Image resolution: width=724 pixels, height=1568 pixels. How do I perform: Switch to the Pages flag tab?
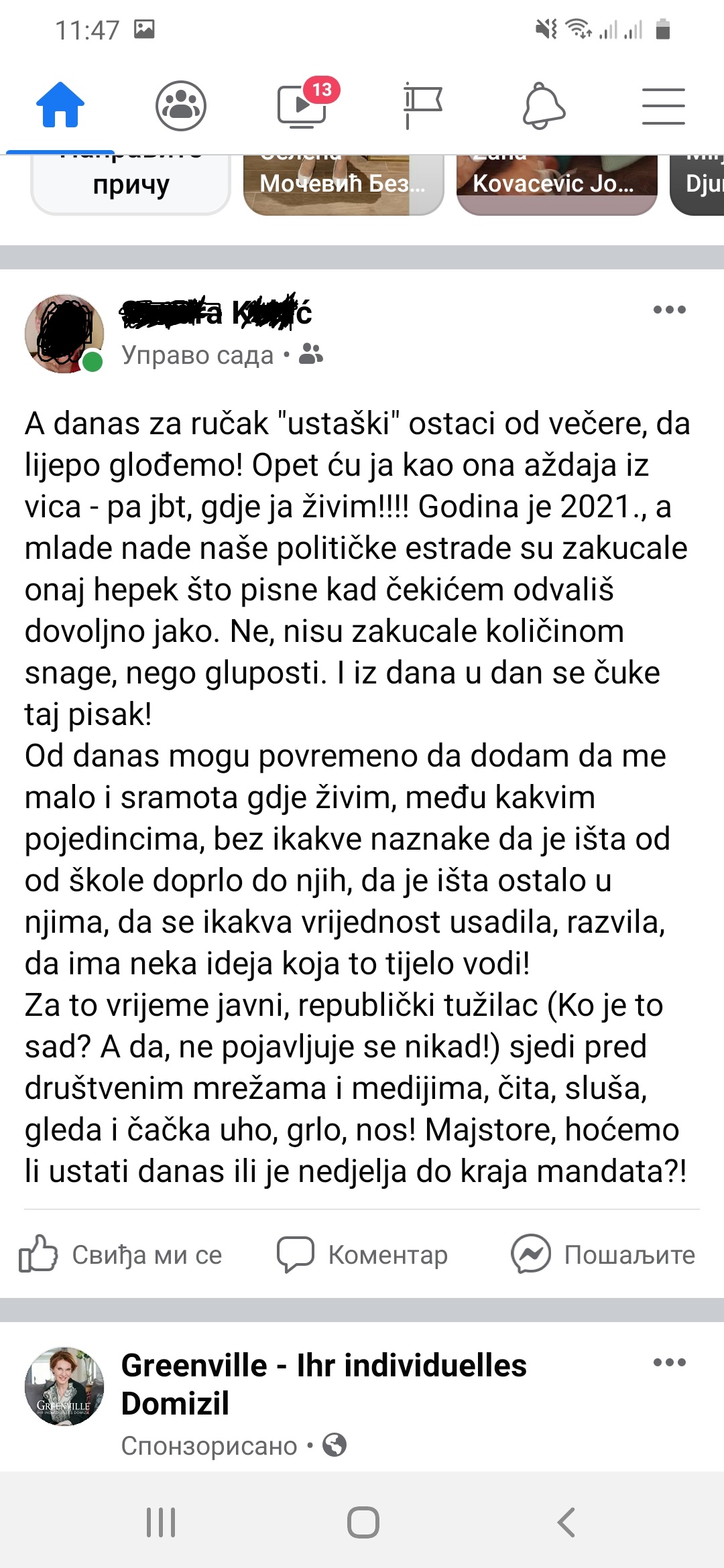click(422, 105)
